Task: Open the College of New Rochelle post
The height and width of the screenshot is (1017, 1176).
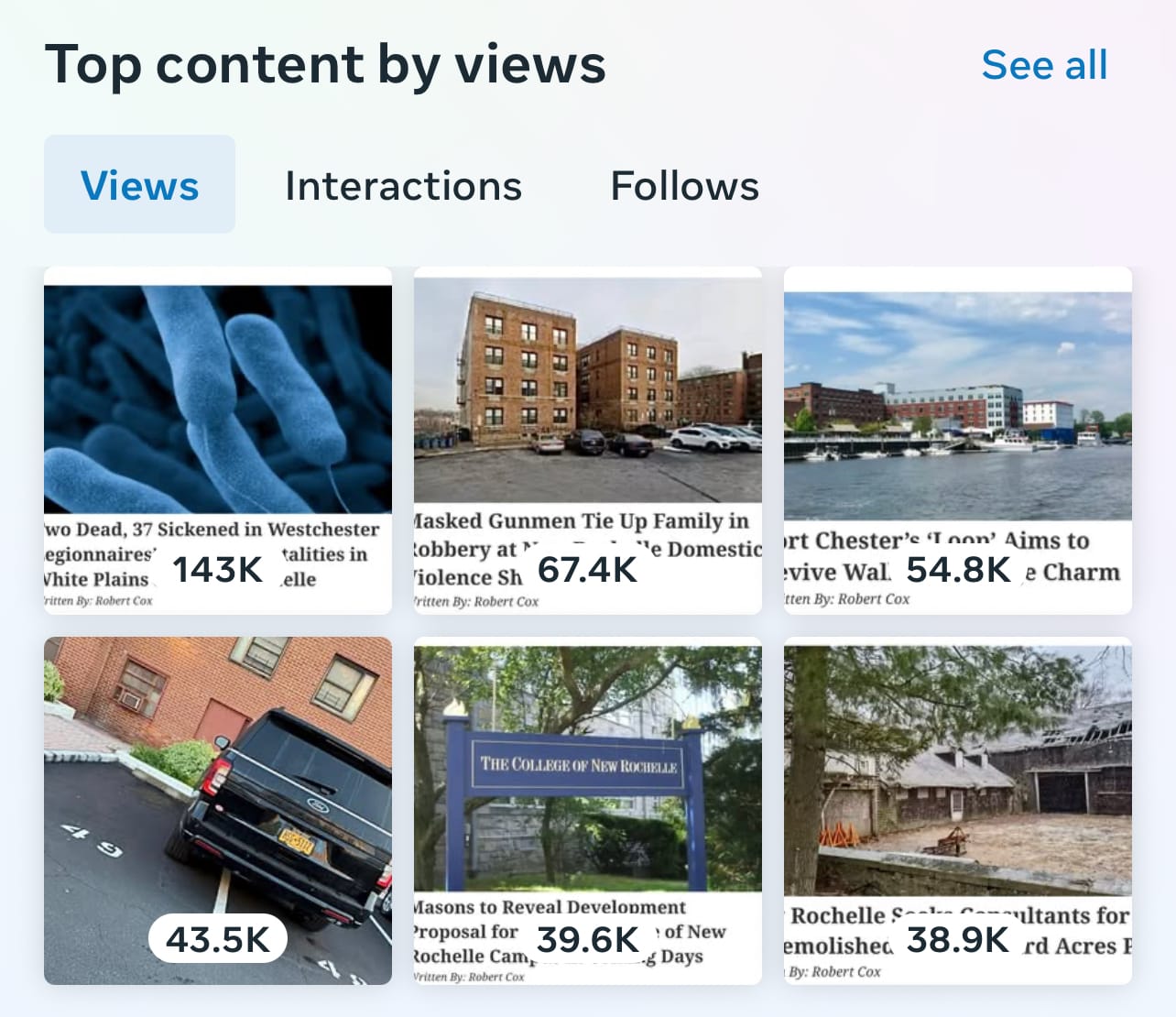Action: coord(588,811)
